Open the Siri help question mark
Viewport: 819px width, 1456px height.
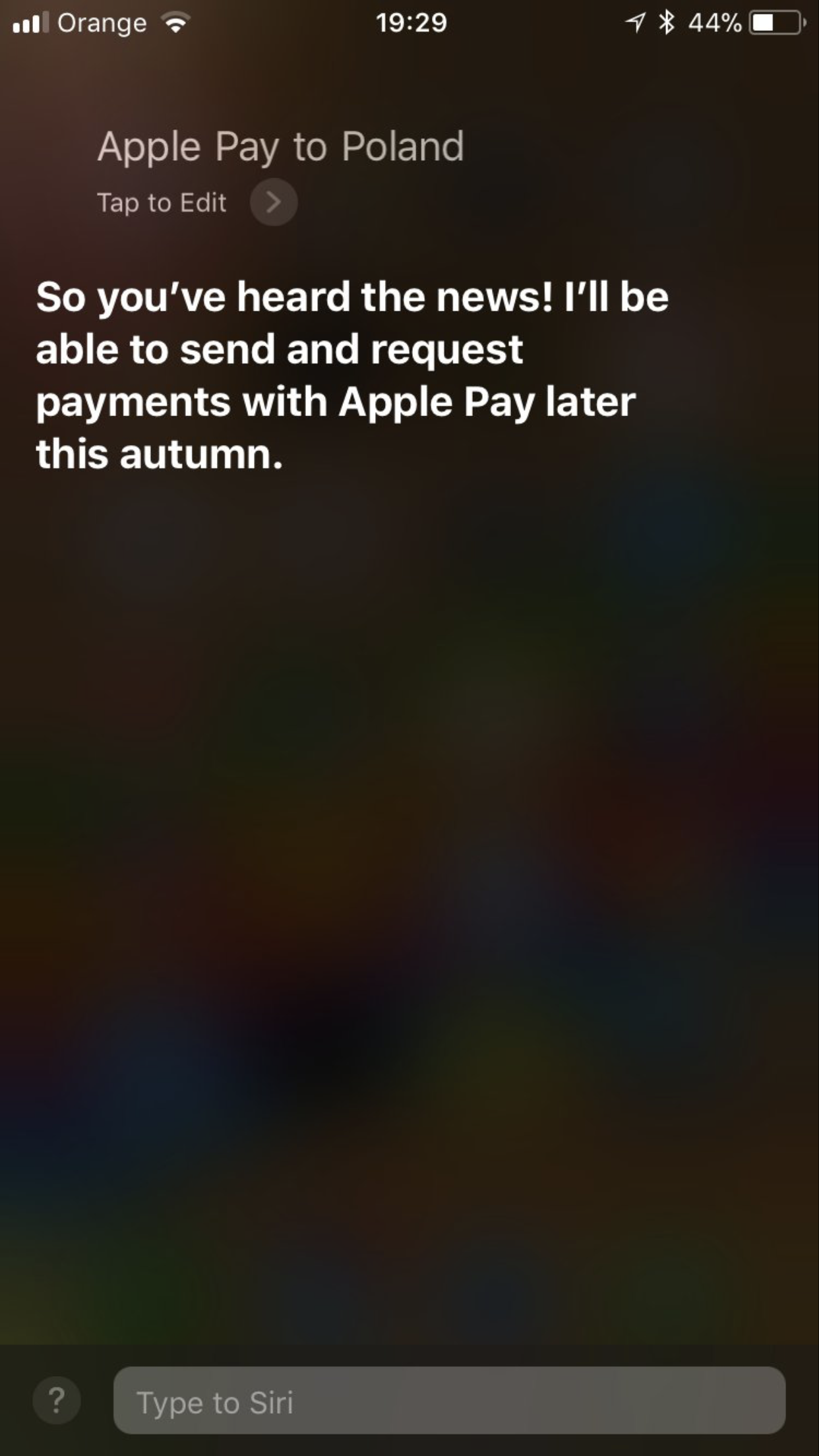(57, 1399)
